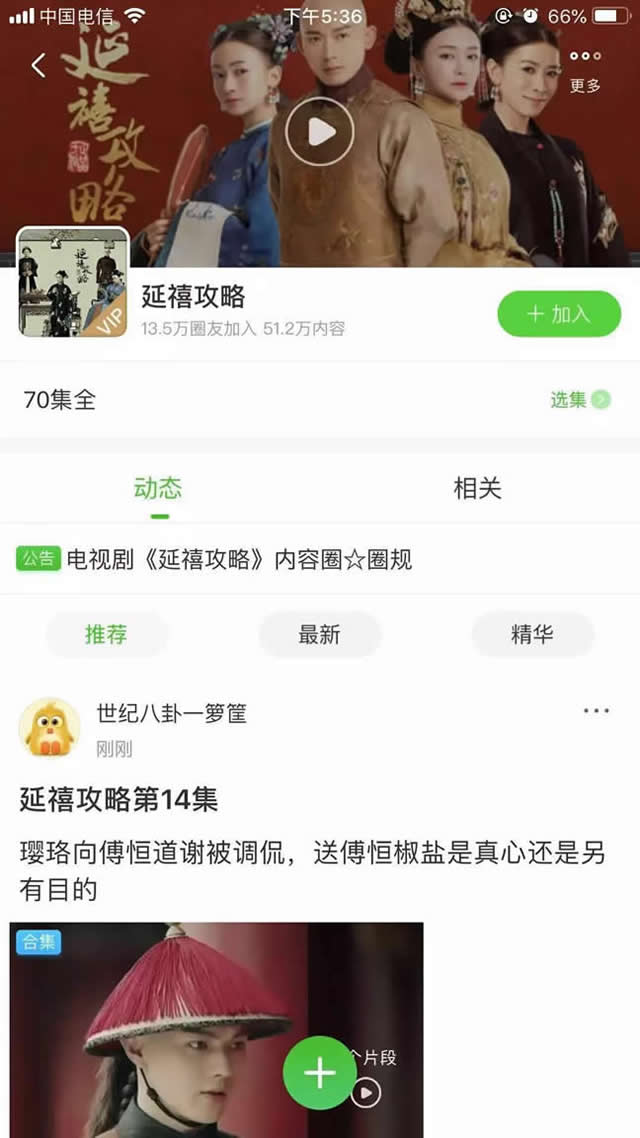This screenshot has width=640, height=1138.
Task: Select the 精华 filter chip
Action: [532, 634]
